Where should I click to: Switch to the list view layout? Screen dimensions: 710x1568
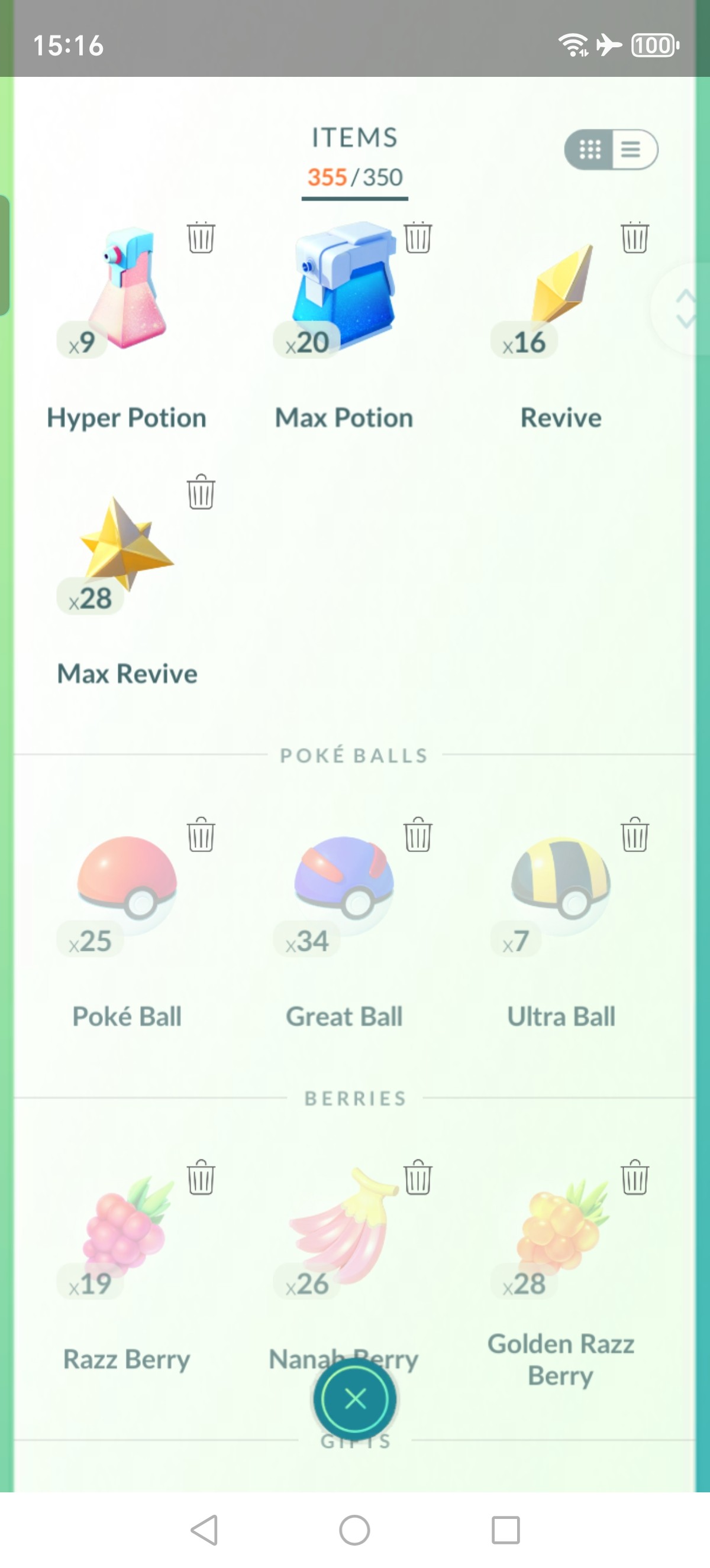[632, 149]
